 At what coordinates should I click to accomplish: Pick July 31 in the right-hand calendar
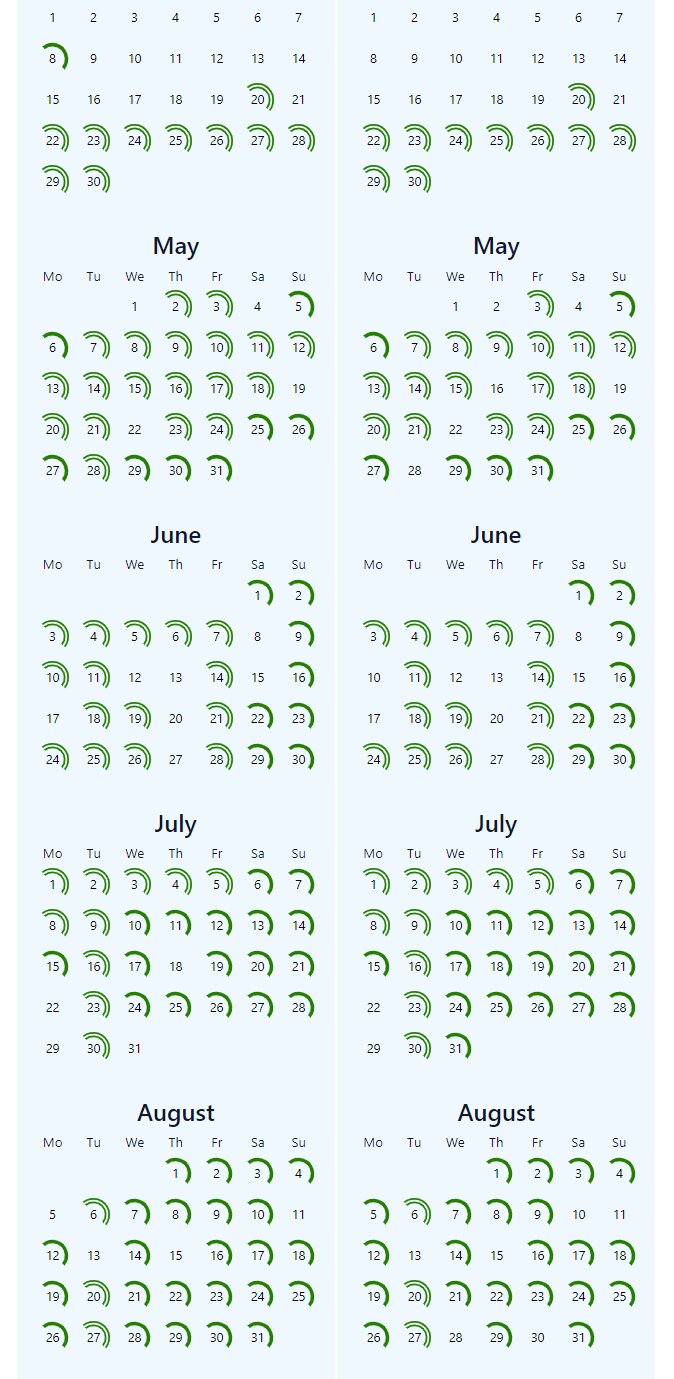[x=455, y=1048]
